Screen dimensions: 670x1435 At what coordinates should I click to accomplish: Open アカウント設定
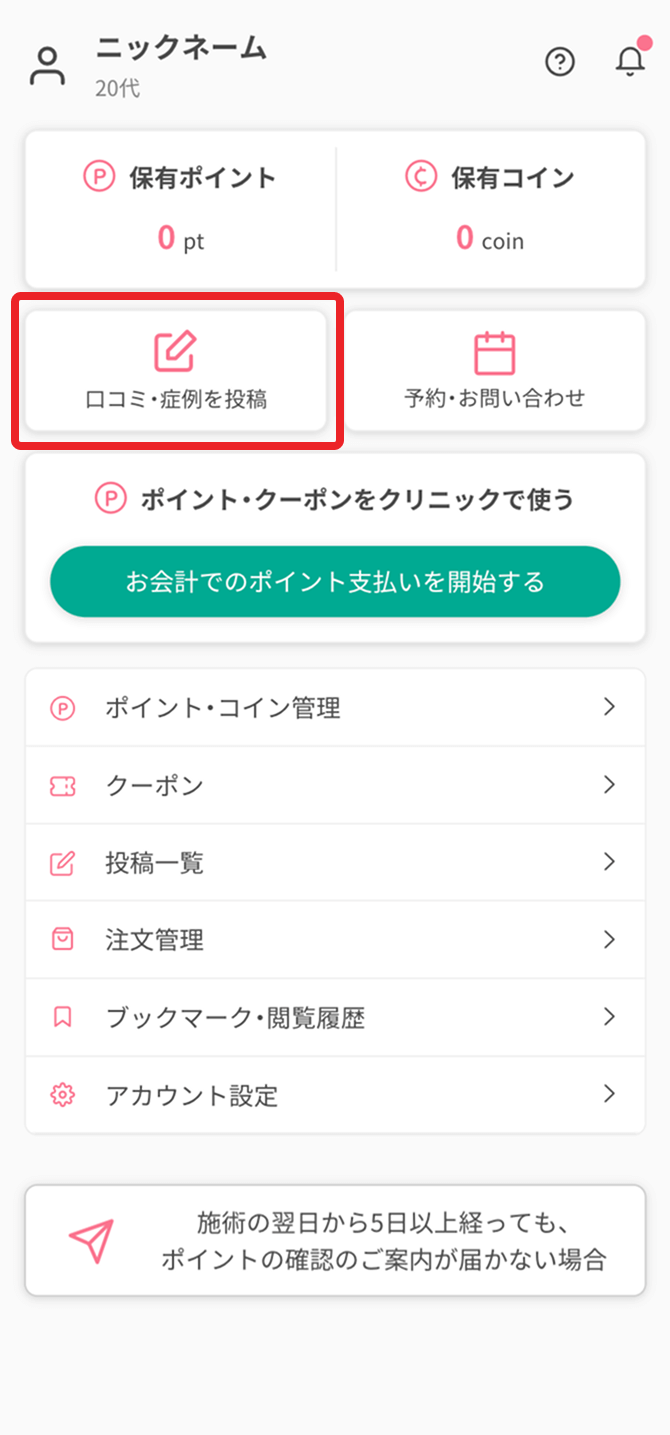pyautogui.click(x=335, y=1095)
